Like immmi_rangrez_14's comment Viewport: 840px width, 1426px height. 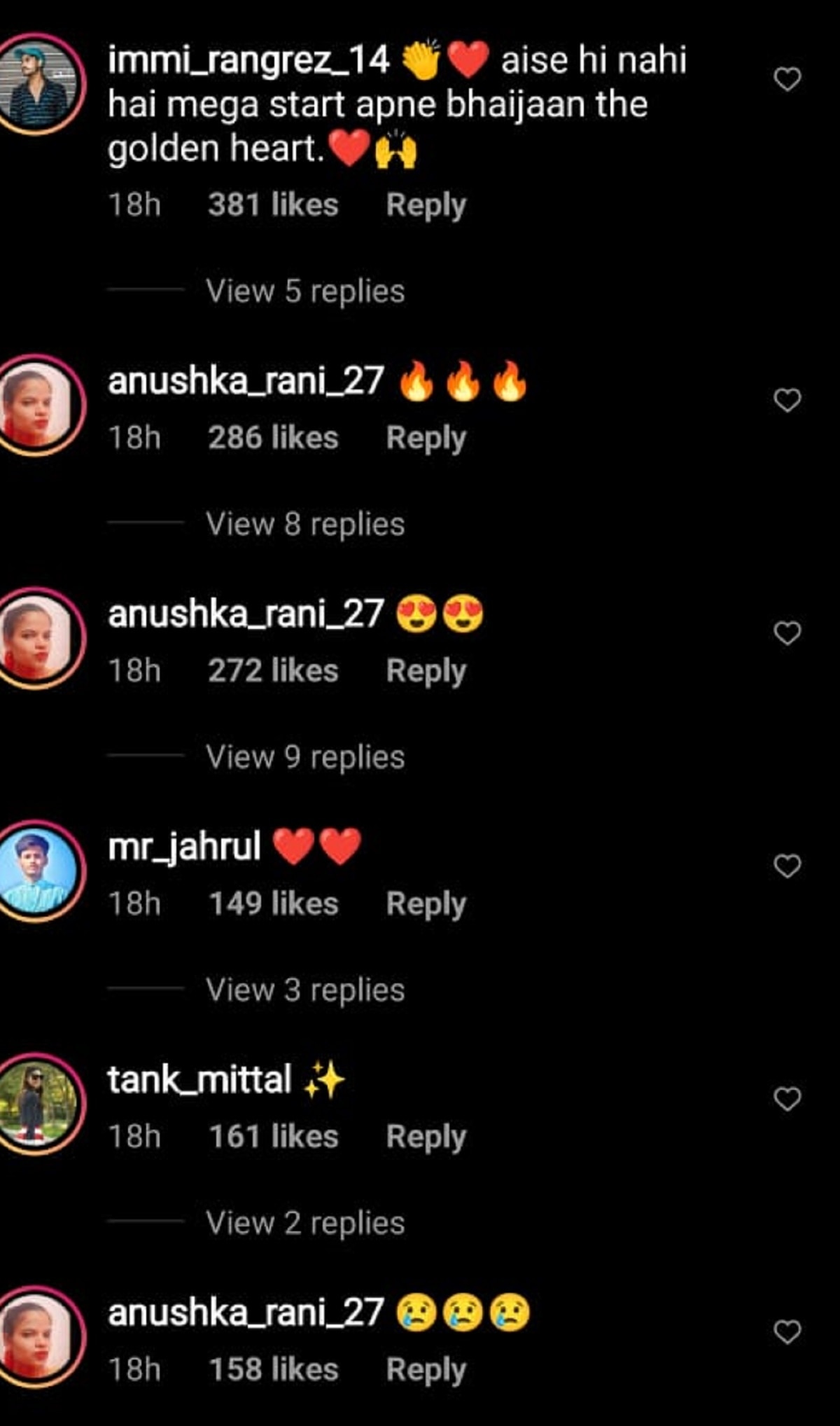(x=787, y=79)
